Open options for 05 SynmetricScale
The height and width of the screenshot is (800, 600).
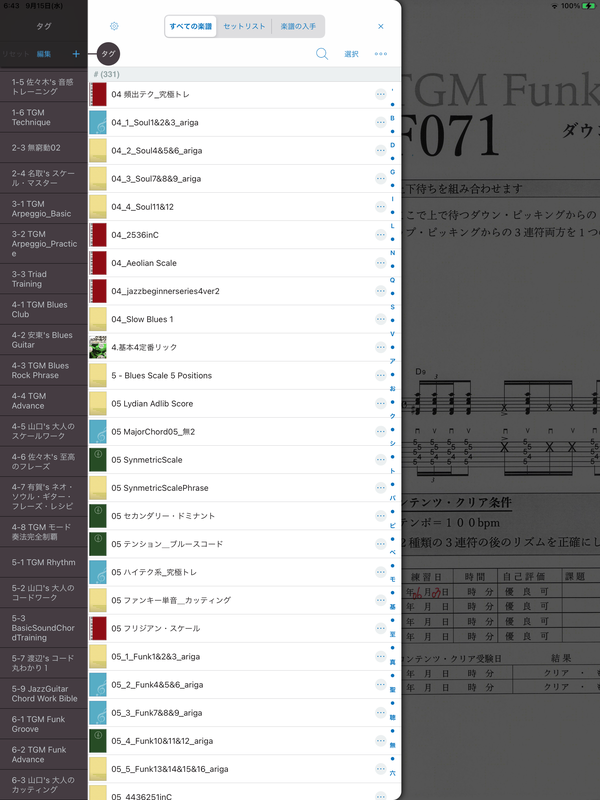pos(381,460)
